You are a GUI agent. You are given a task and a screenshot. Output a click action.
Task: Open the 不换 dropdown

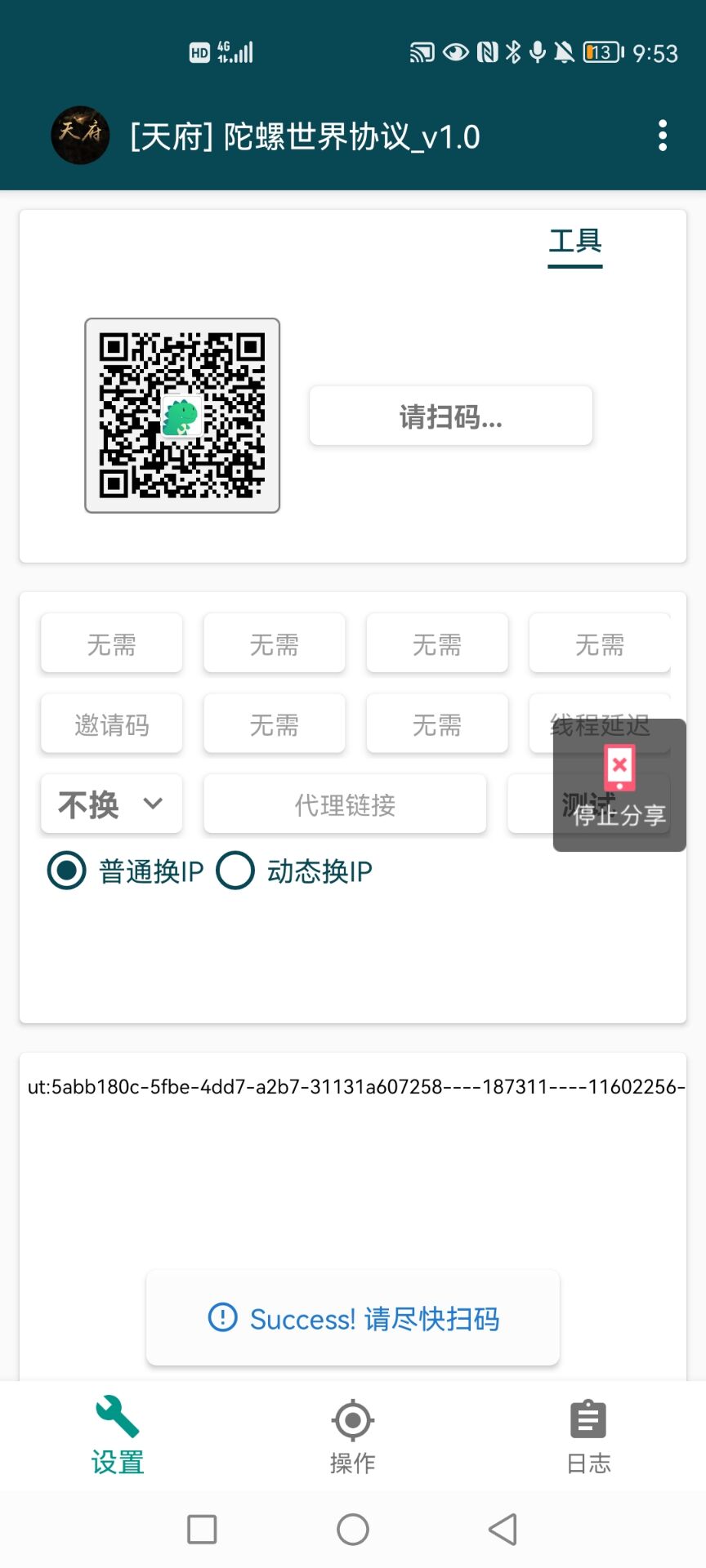point(110,804)
